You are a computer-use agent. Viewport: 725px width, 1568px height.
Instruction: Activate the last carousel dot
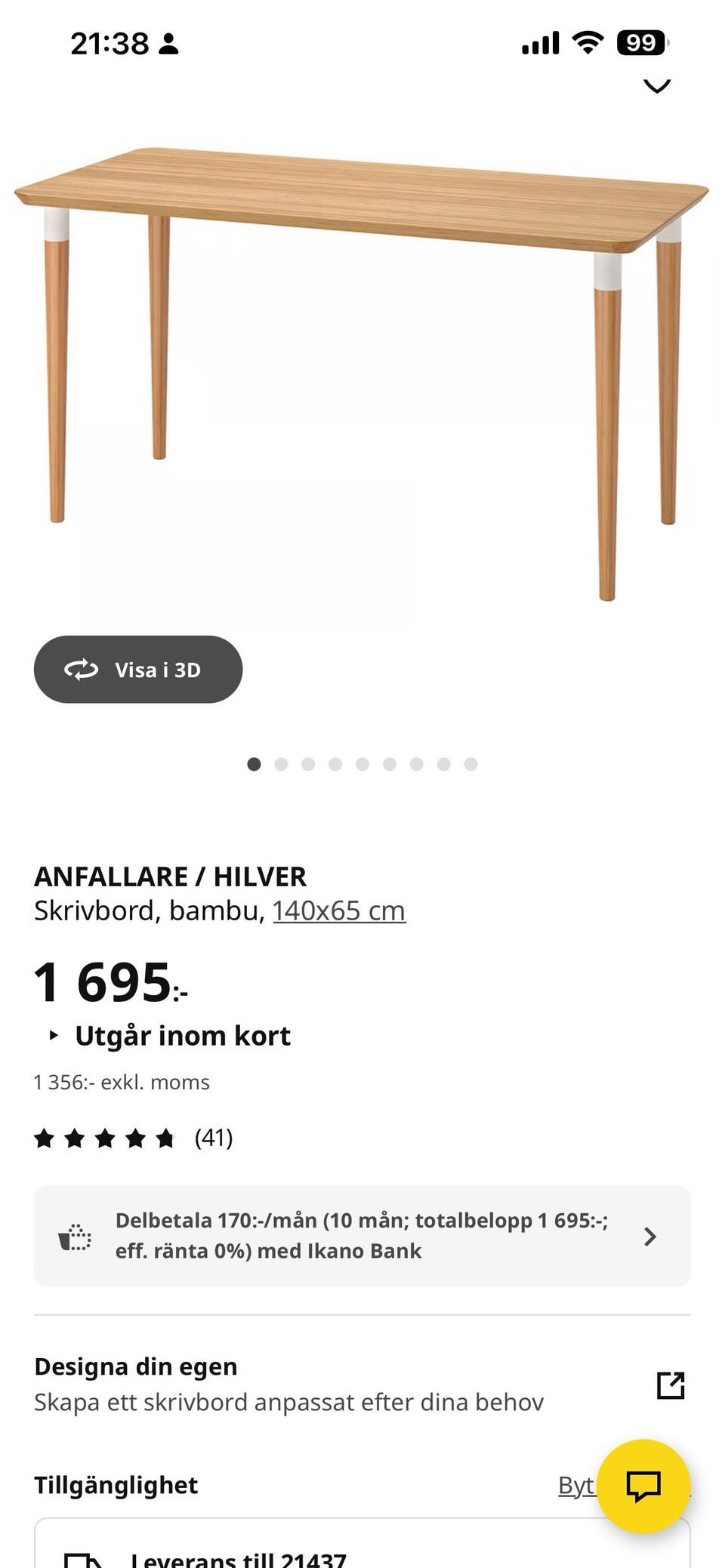470,764
